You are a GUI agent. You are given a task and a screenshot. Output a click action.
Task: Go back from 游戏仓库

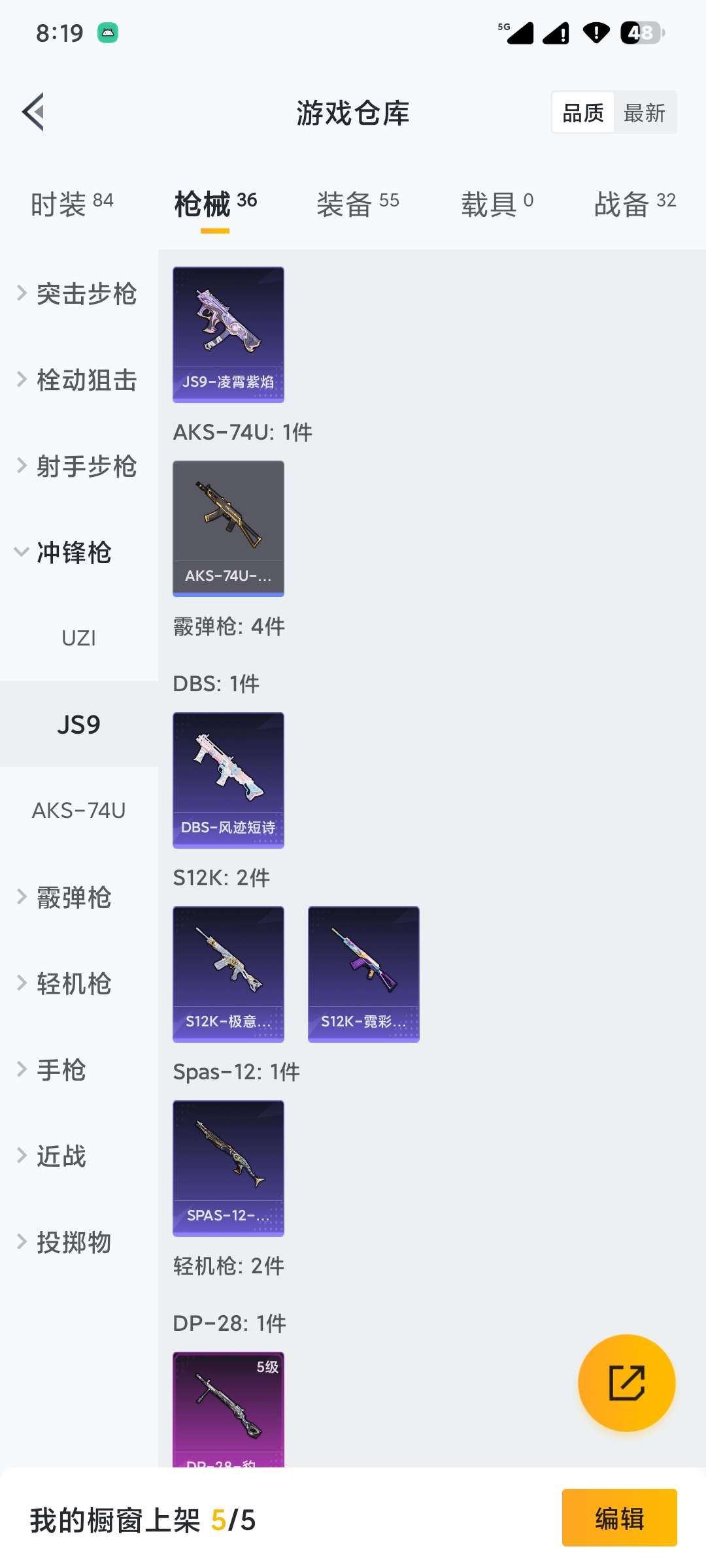click(34, 112)
